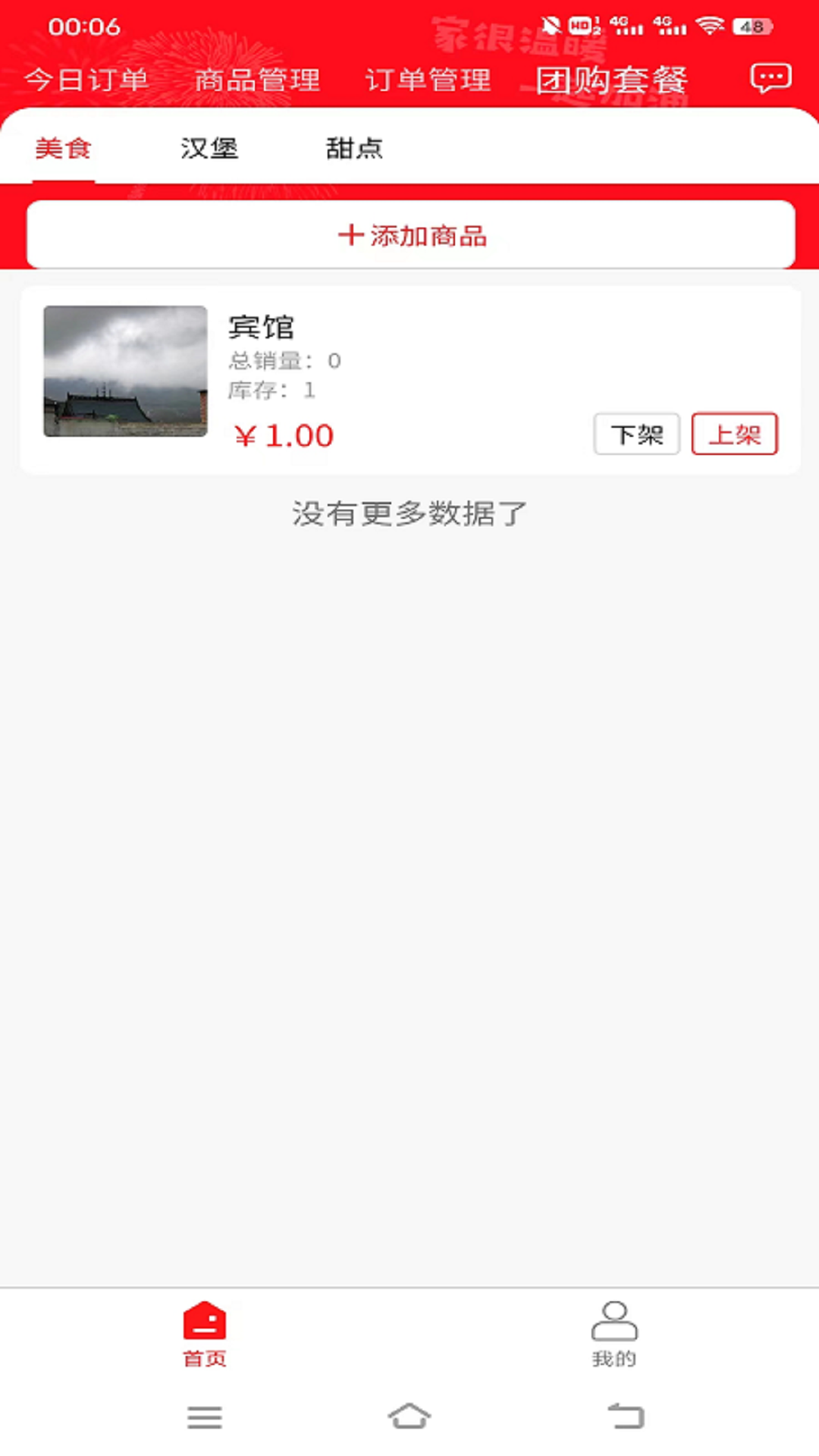Tap the Android home navigation icon
The width and height of the screenshot is (819, 1456).
409,1417
